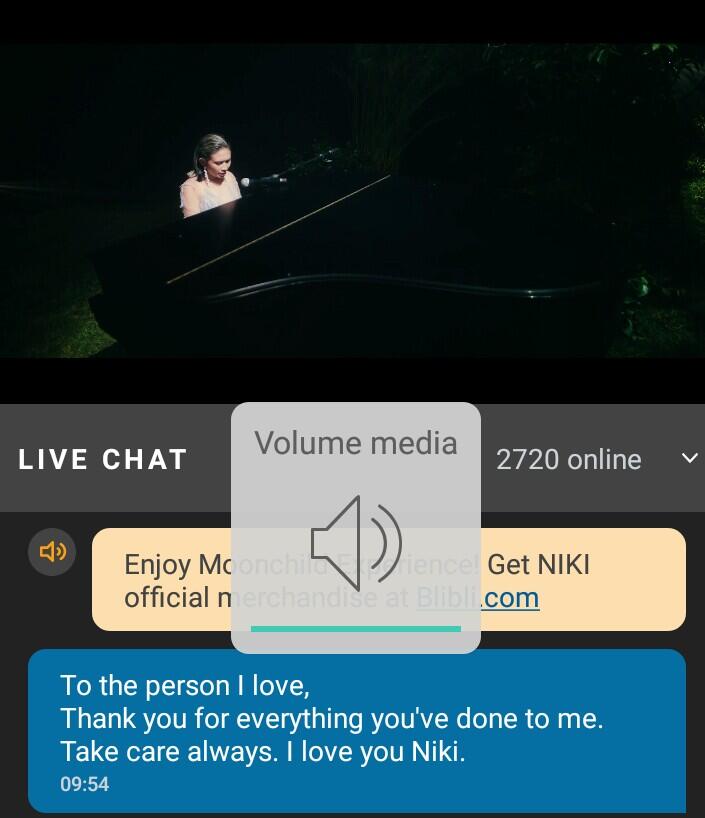Image resolution: width=705 pixels, height=818 pixels.
Task: Collapse the live chat with the chevron
Action: tap(689, 458)
